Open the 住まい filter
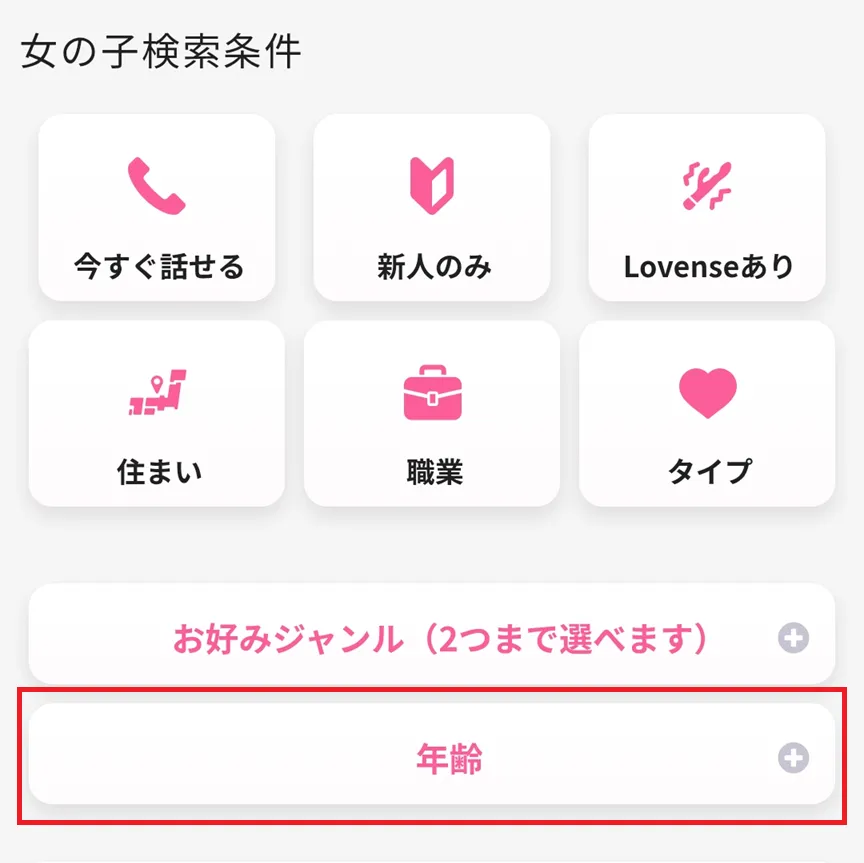Viewport: 864px width, 863px height. [157, 413]
